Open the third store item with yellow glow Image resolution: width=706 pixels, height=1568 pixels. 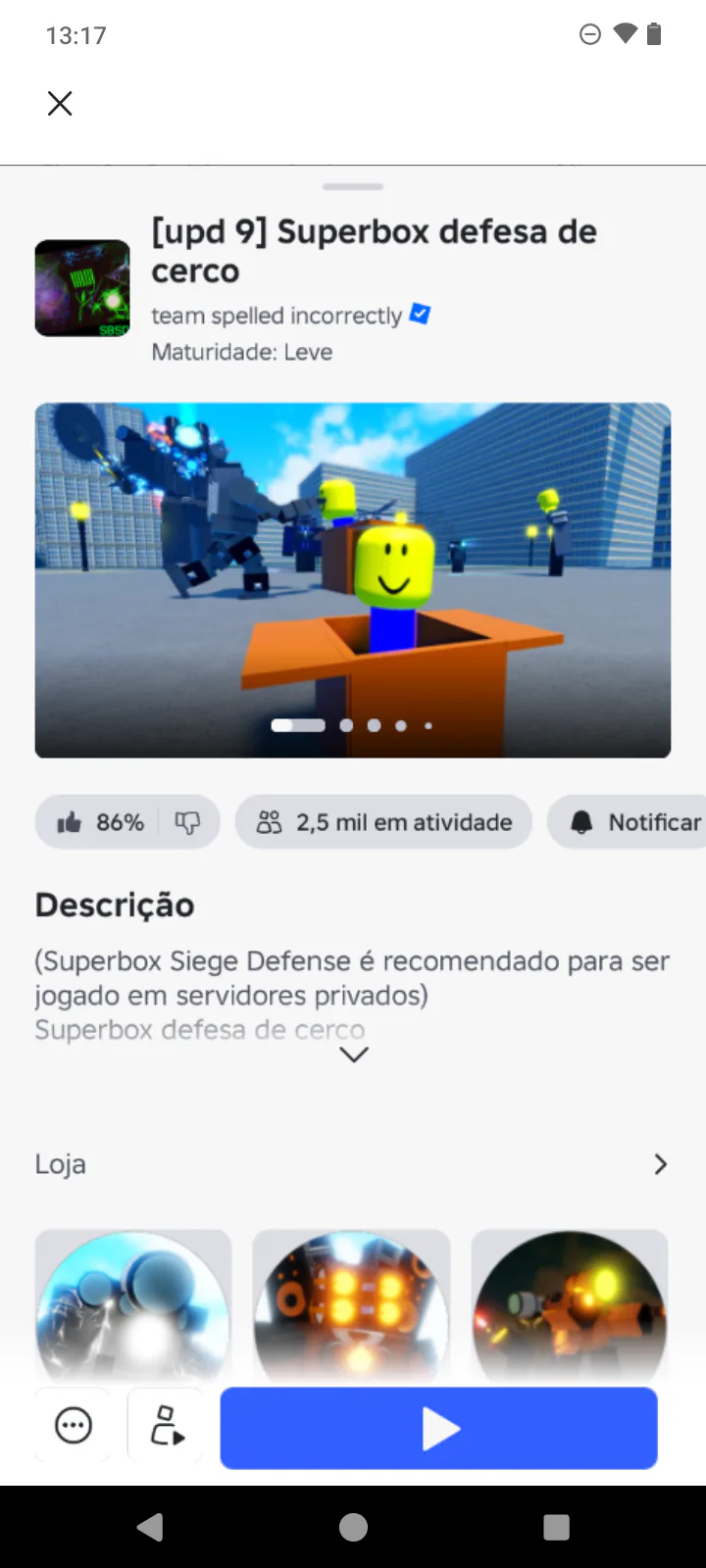point(569,1303)
